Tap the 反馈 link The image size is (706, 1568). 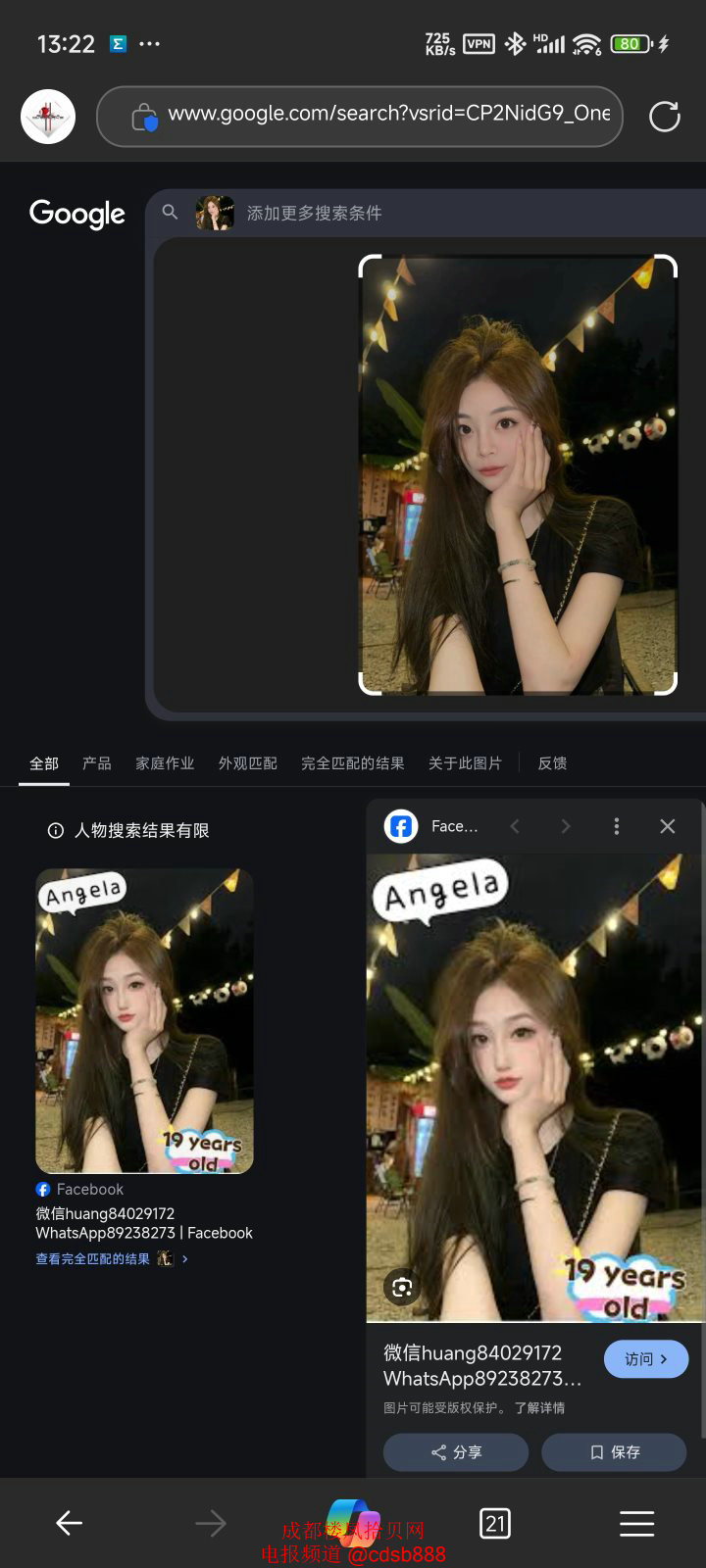[552, 763]
